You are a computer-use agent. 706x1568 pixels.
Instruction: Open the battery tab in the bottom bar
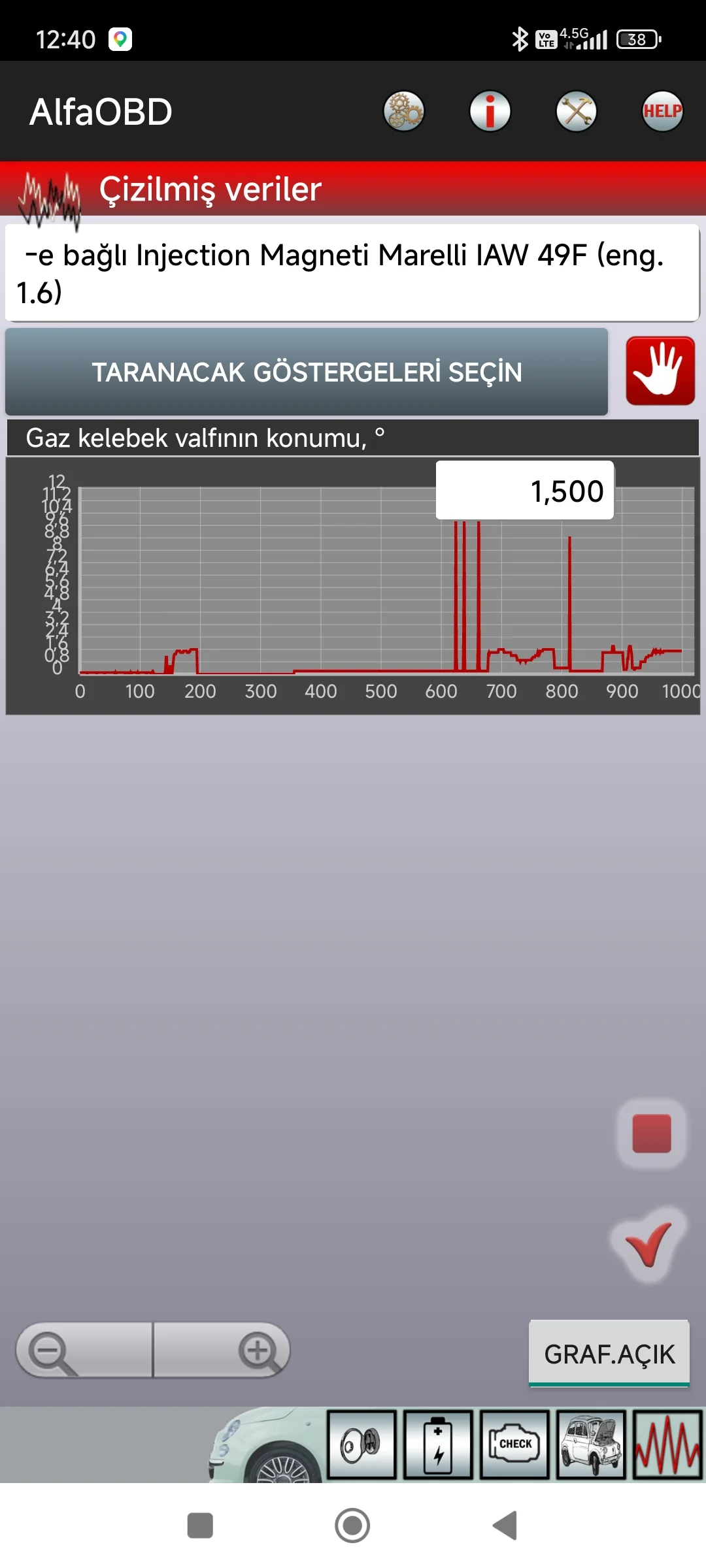[x=438, y=1445]
